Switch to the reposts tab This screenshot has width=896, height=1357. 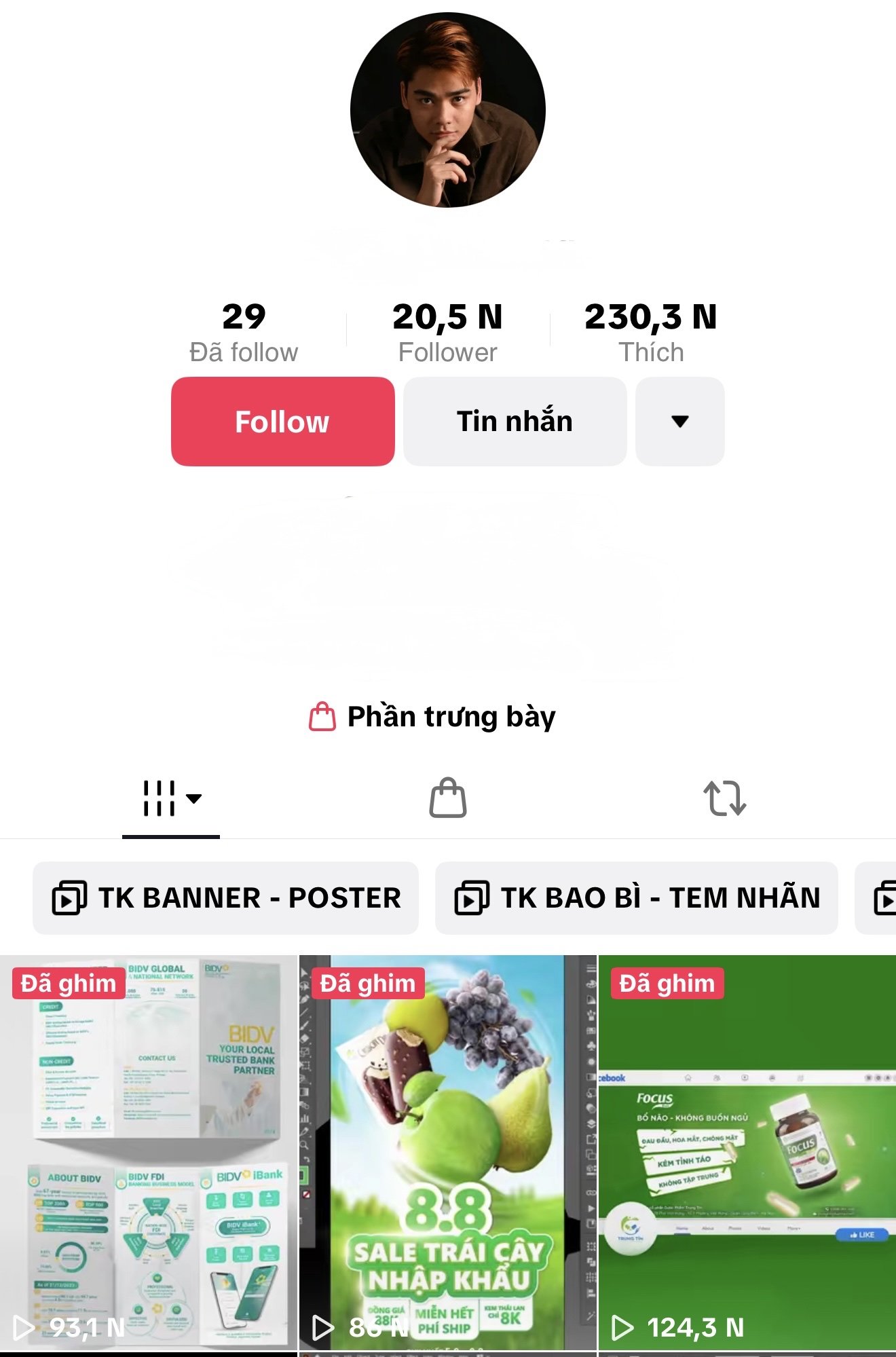click(x=724, y=798)
